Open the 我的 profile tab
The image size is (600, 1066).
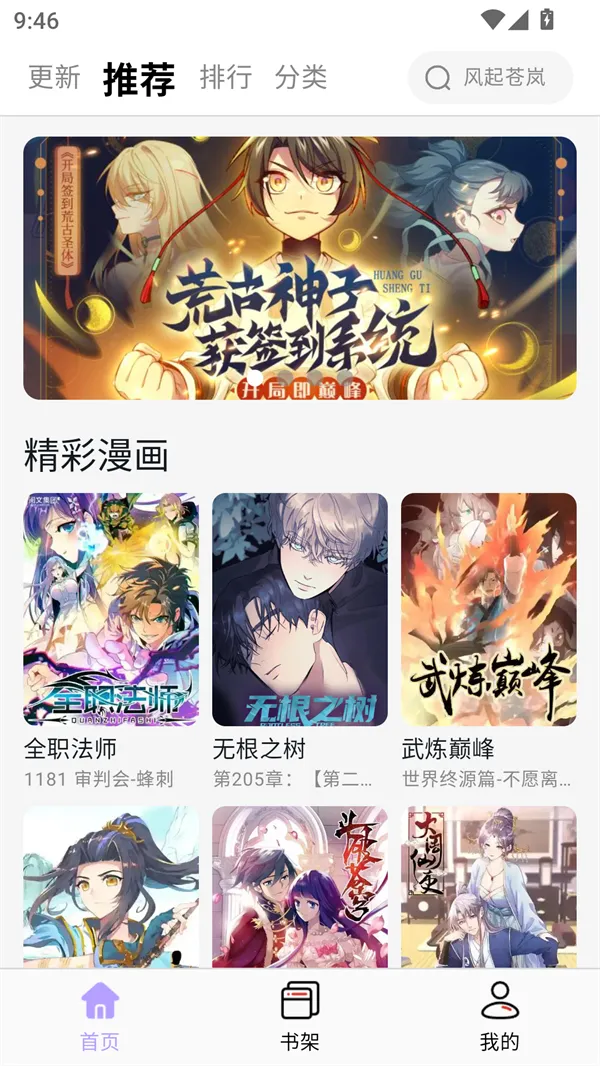point(499,1015)
